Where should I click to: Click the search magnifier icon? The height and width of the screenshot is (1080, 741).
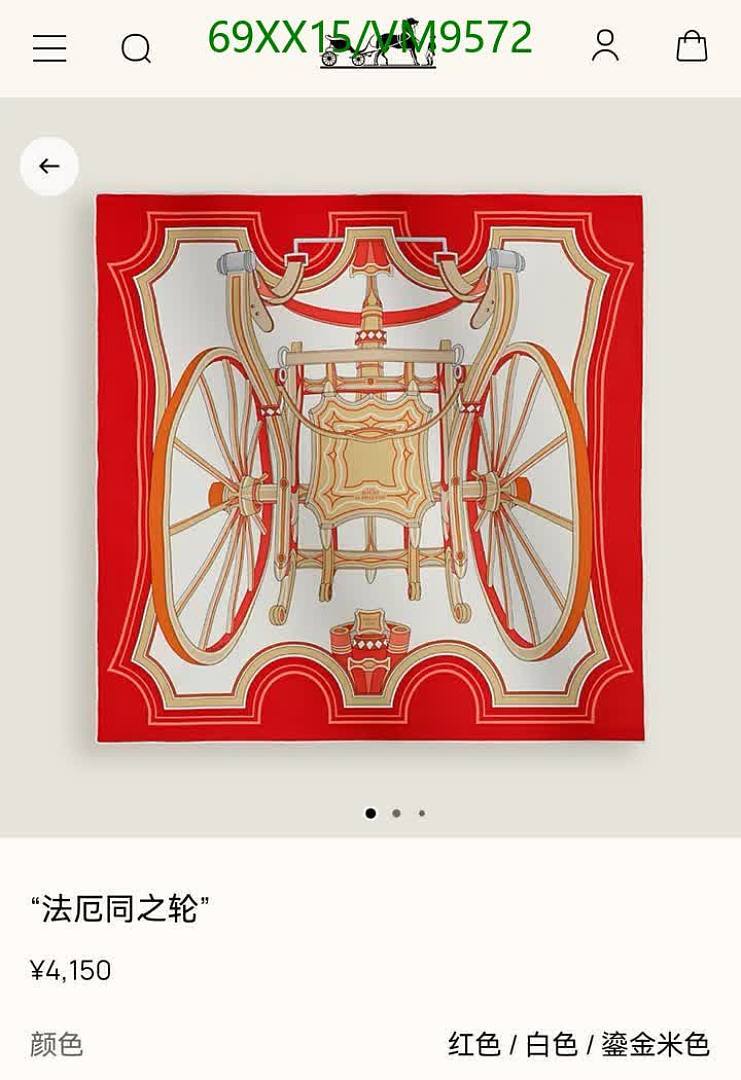point(138,49)
